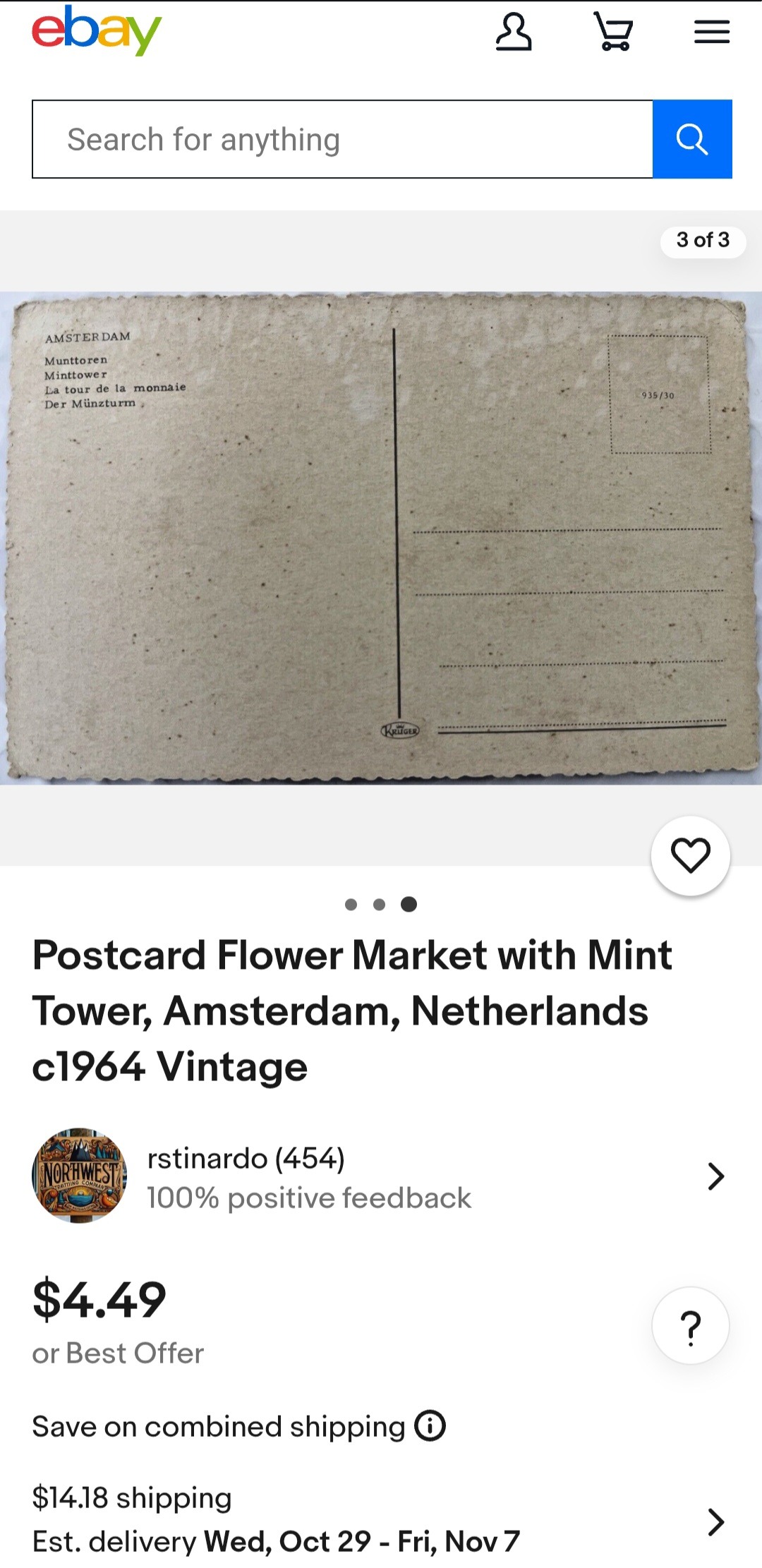Image resolution: width=762 pixels, height=1568 pixels.
Task: Tap the Search for anything field
Action: tap(342, 139)
